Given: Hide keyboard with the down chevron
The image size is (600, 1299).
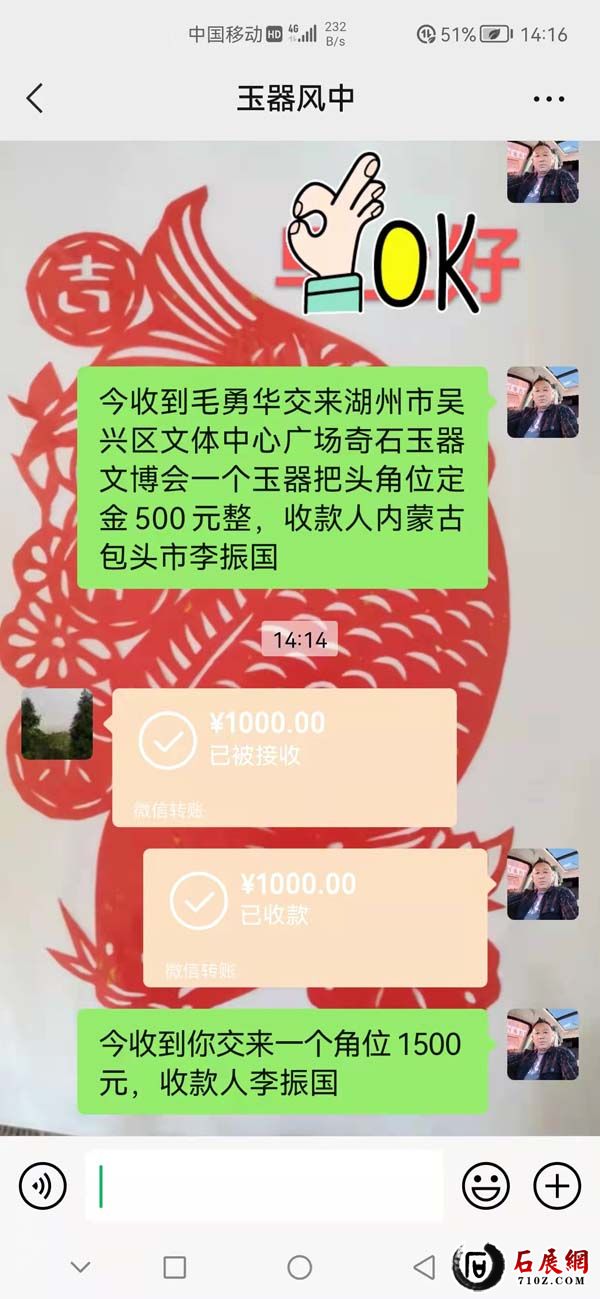Looking at the screenshot, I should pos(81,1267).
